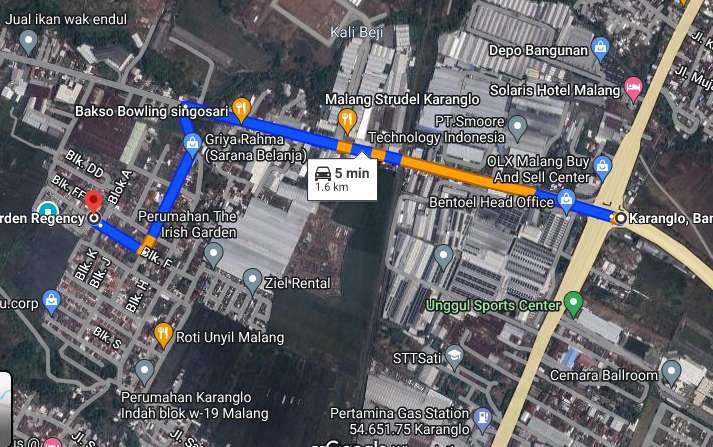The height and width of the screenshot is (447, 713).
Task: Open the Roti Unyil Malang restaurant pin
Action: click(164, 334)
